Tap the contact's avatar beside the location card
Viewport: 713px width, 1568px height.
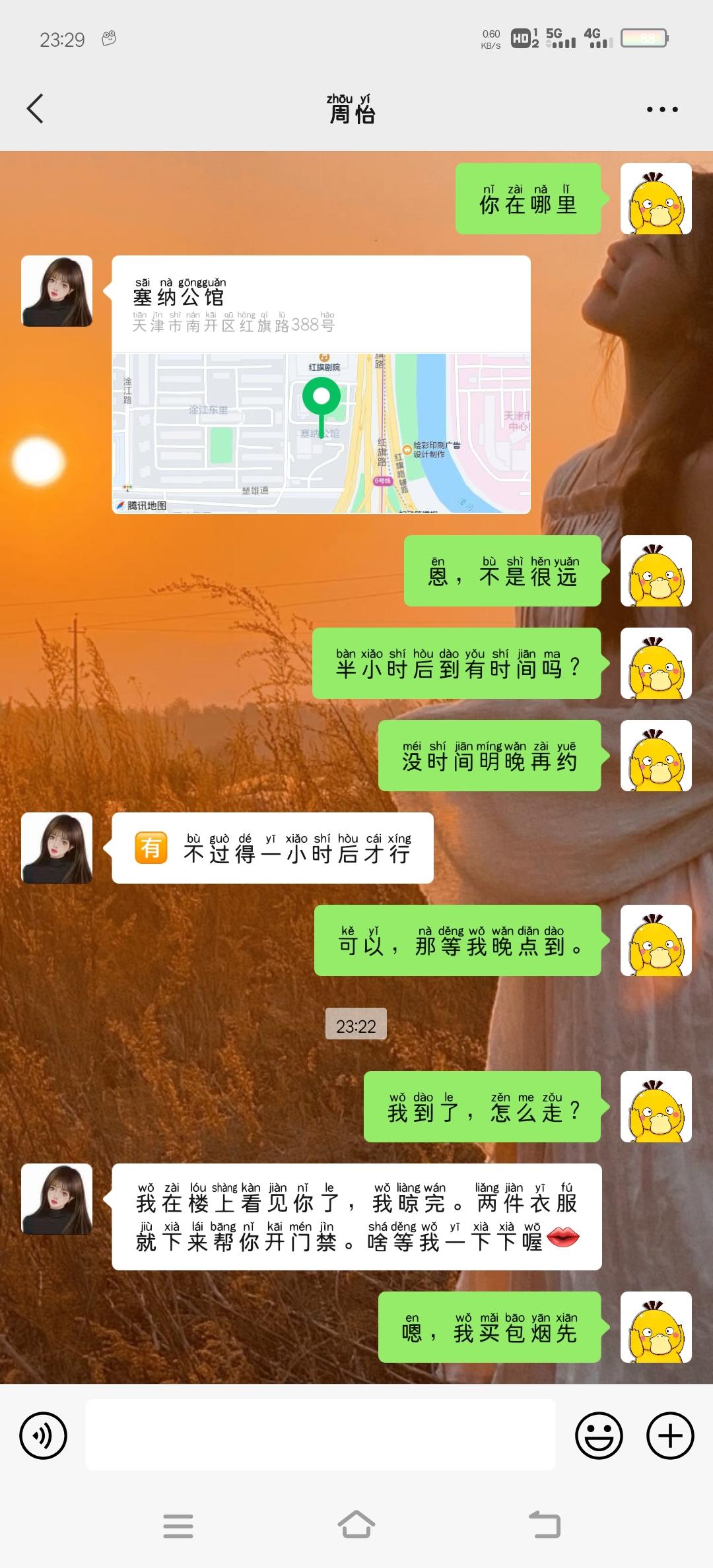(x=57, y=291)
